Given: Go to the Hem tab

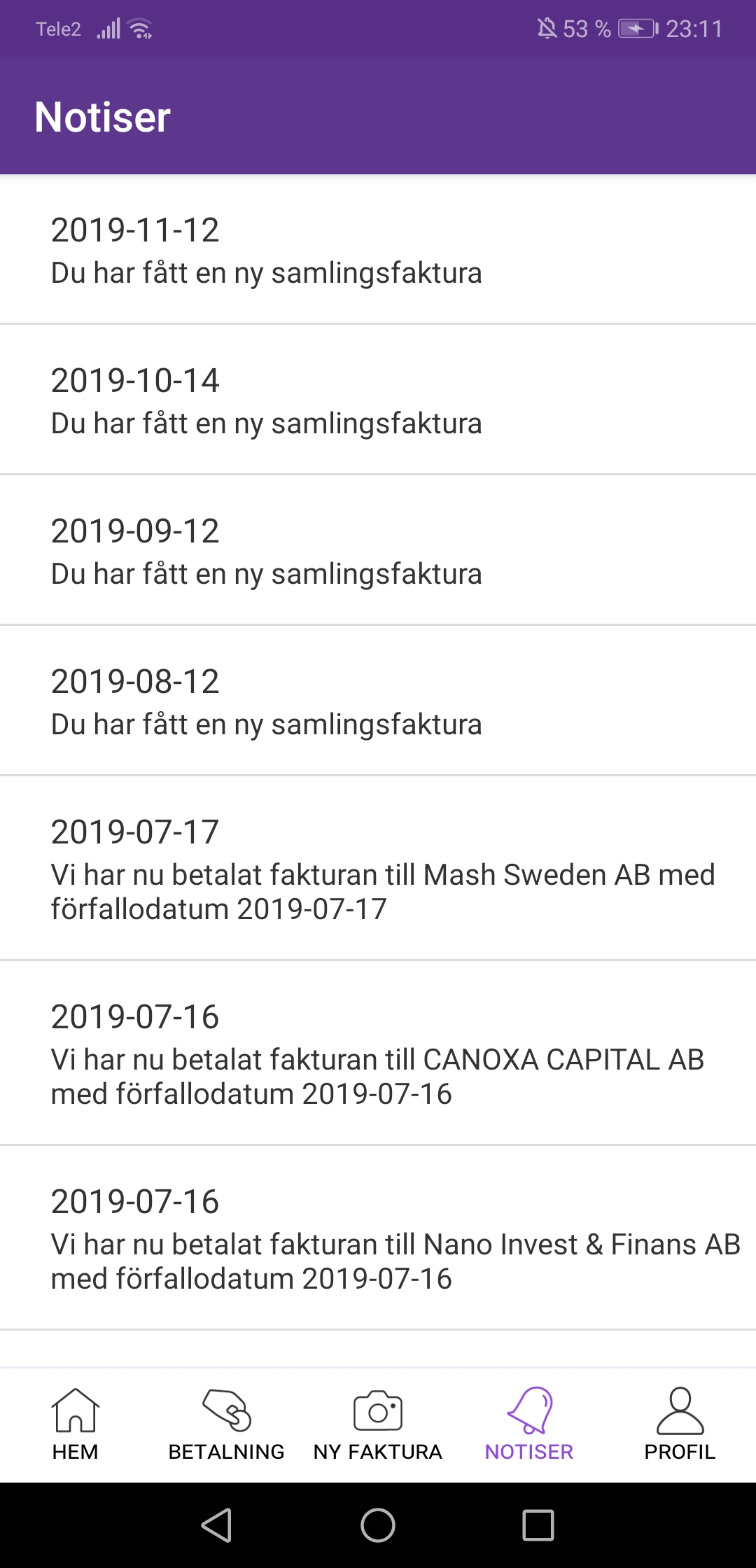Looking at the screenshot, I should click(76, 1424).
